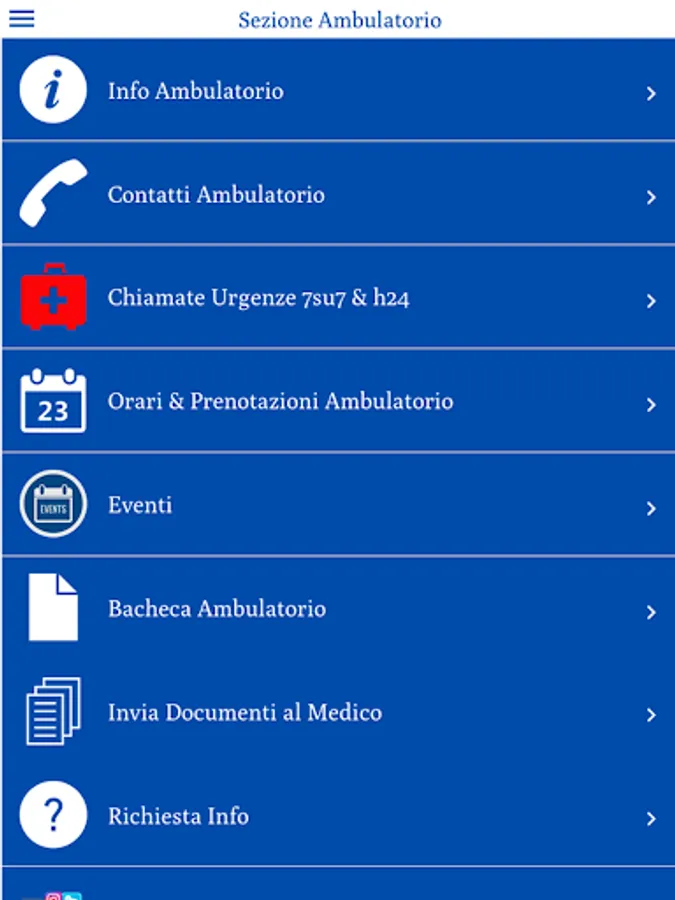Open the hamburger drawer menu

point(22,19)
